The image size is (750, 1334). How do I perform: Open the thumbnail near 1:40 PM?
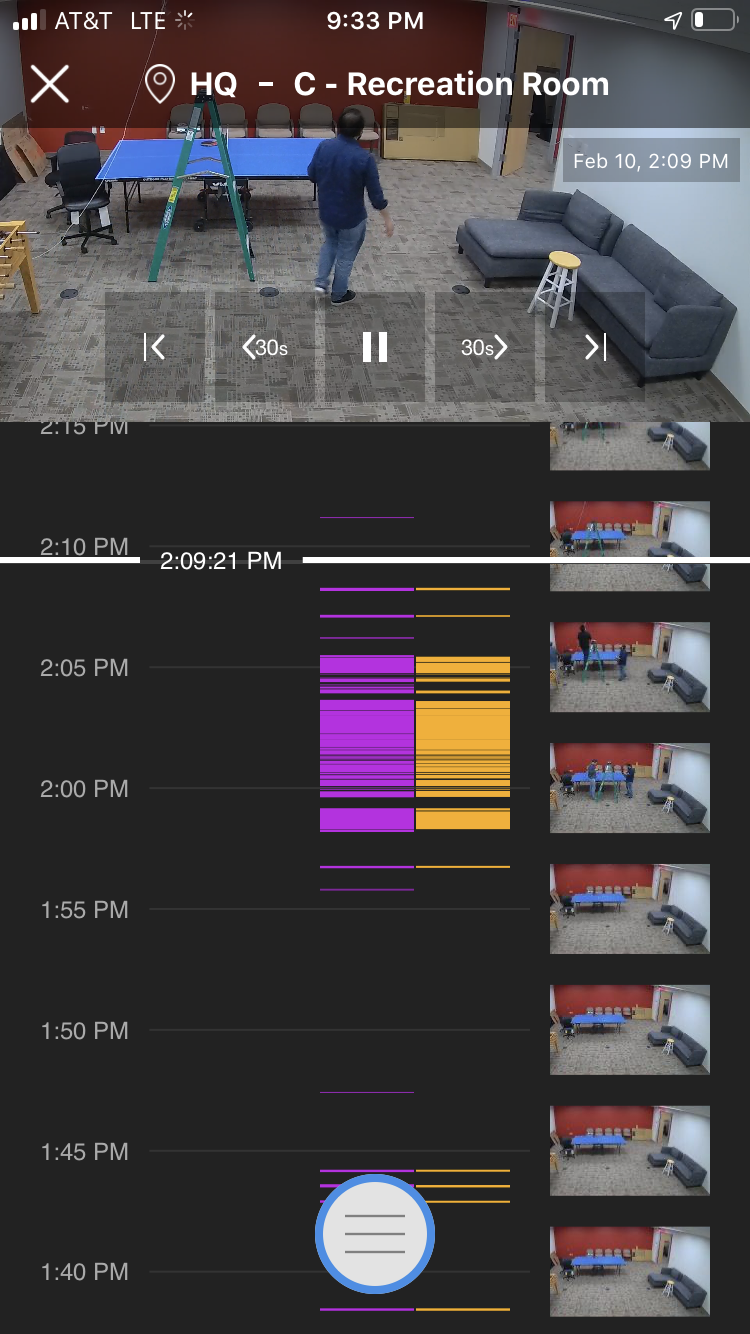(630, 1270)
